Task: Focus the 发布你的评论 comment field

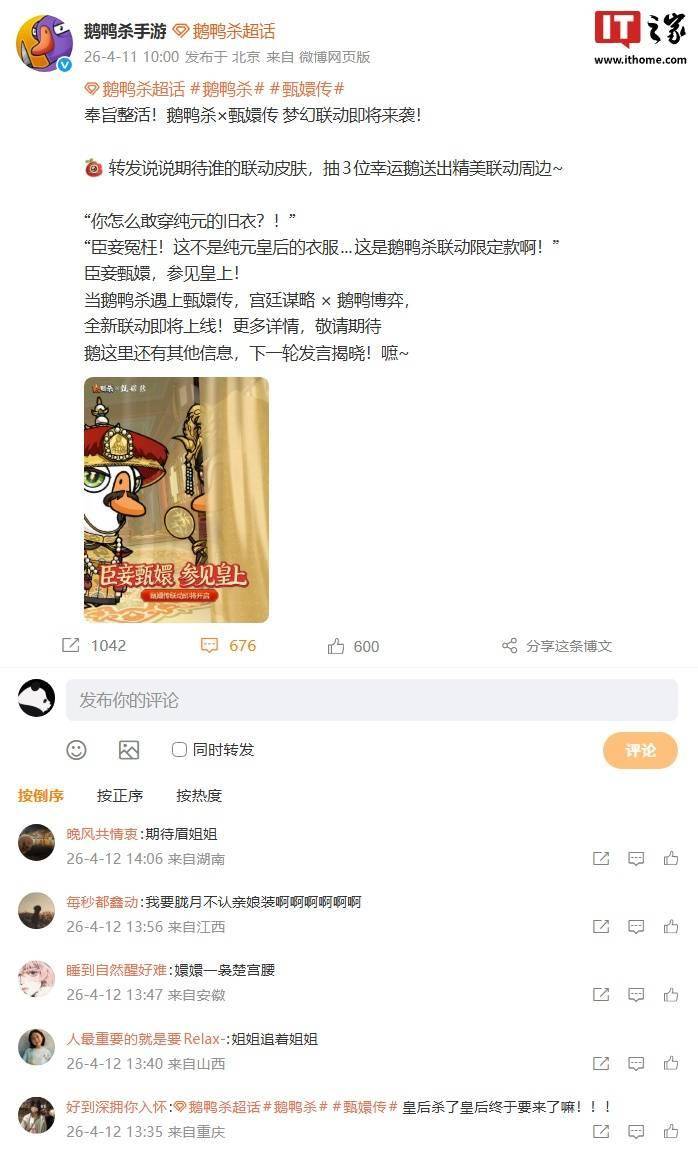Action: coord(371,700)
